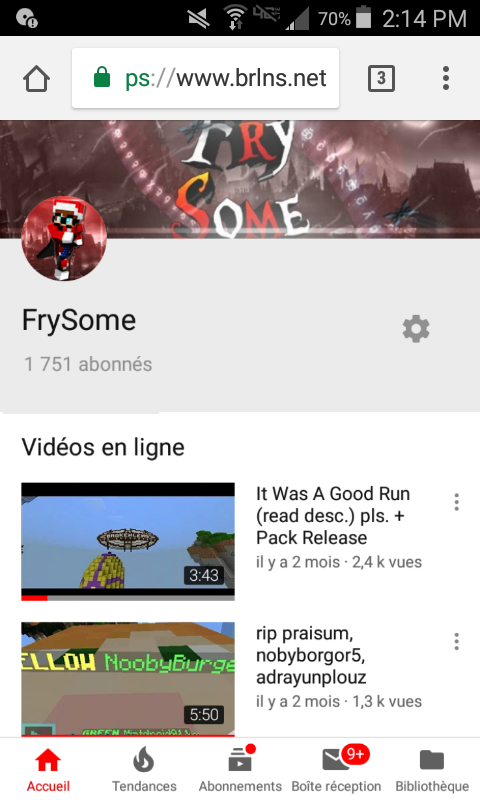This screenshot has height=800, width=480.
Task: Switch to the Abonnements tab
Action: click(240, 769)
